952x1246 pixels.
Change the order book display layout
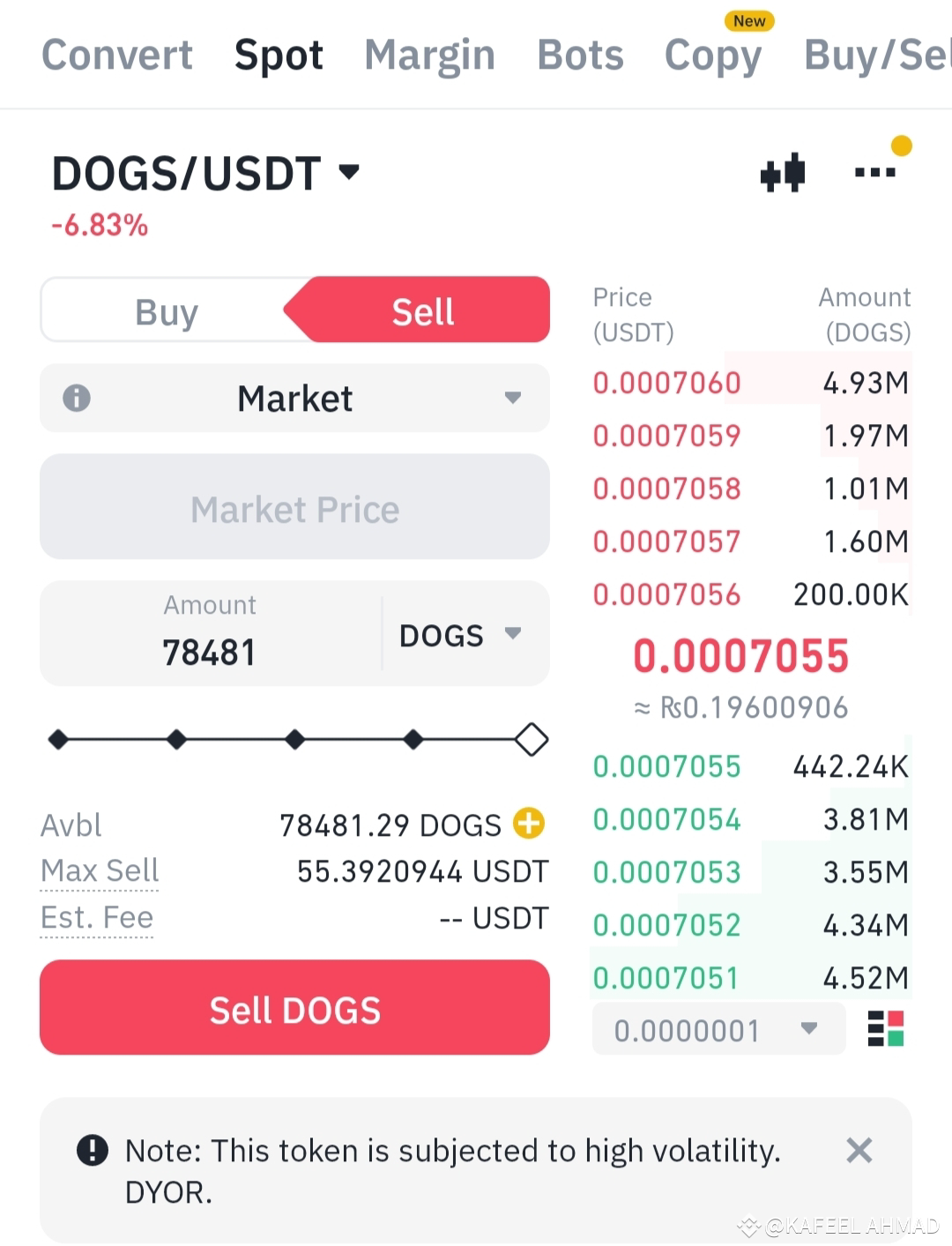pyautogui.click(x=885, y=1027)
